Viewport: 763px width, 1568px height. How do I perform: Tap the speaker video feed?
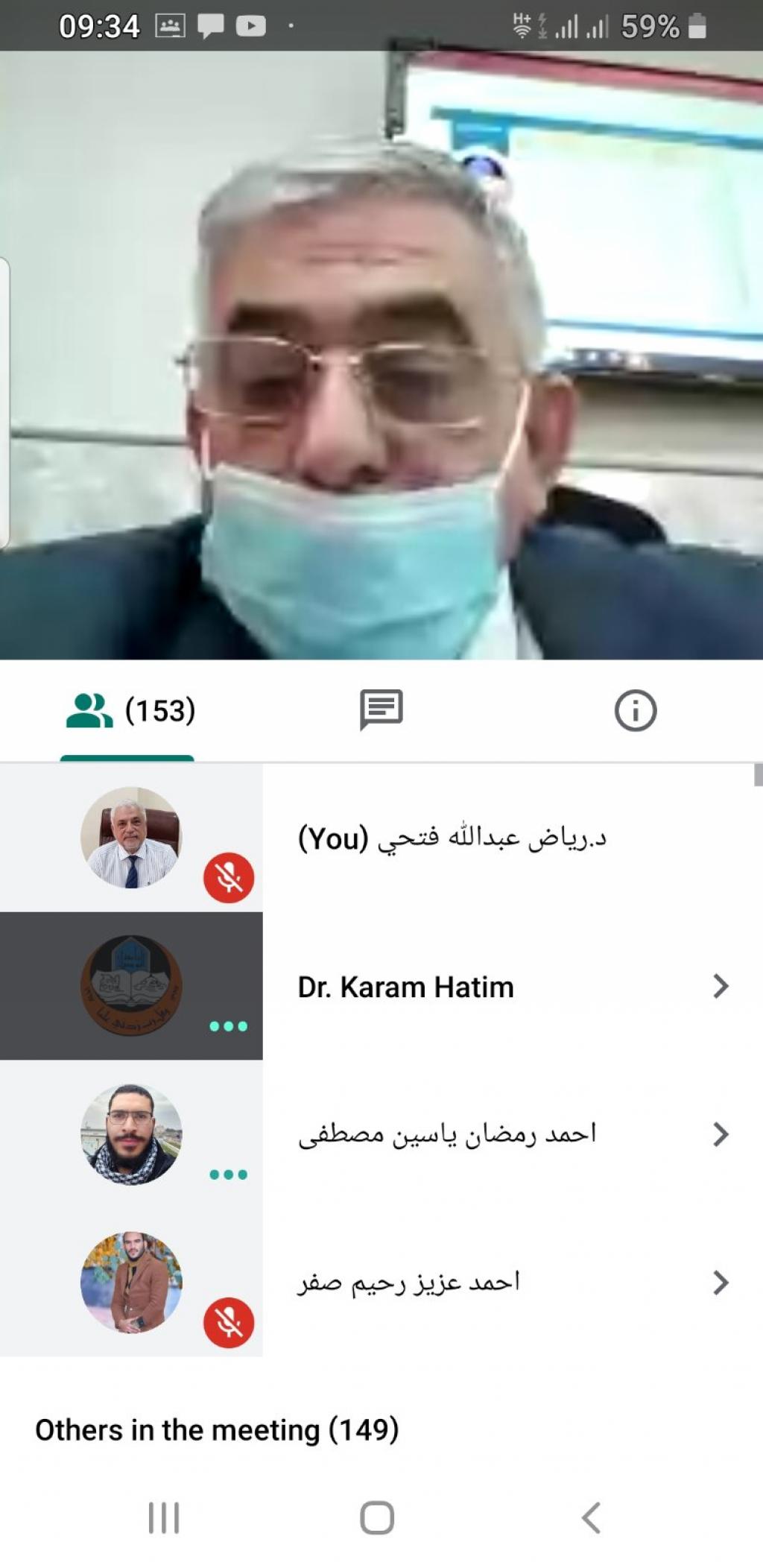[x=381, y=355]
